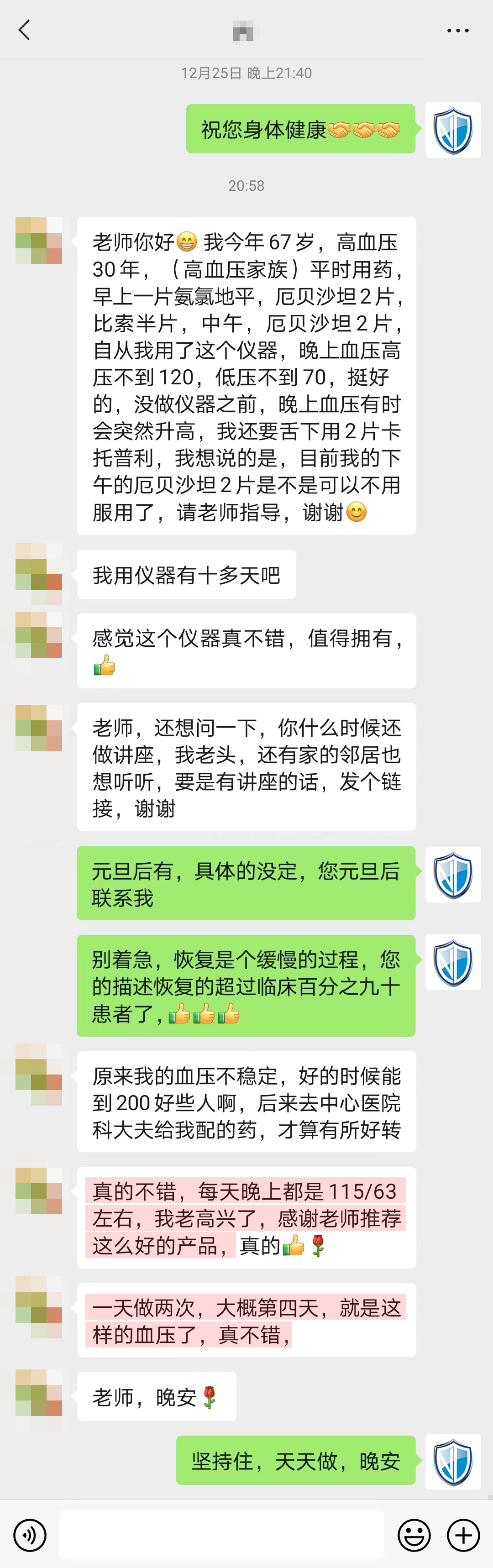Open the chat's three-dot menu
493x1568 pixels.
pyautogui.click(x=458, y=31)
